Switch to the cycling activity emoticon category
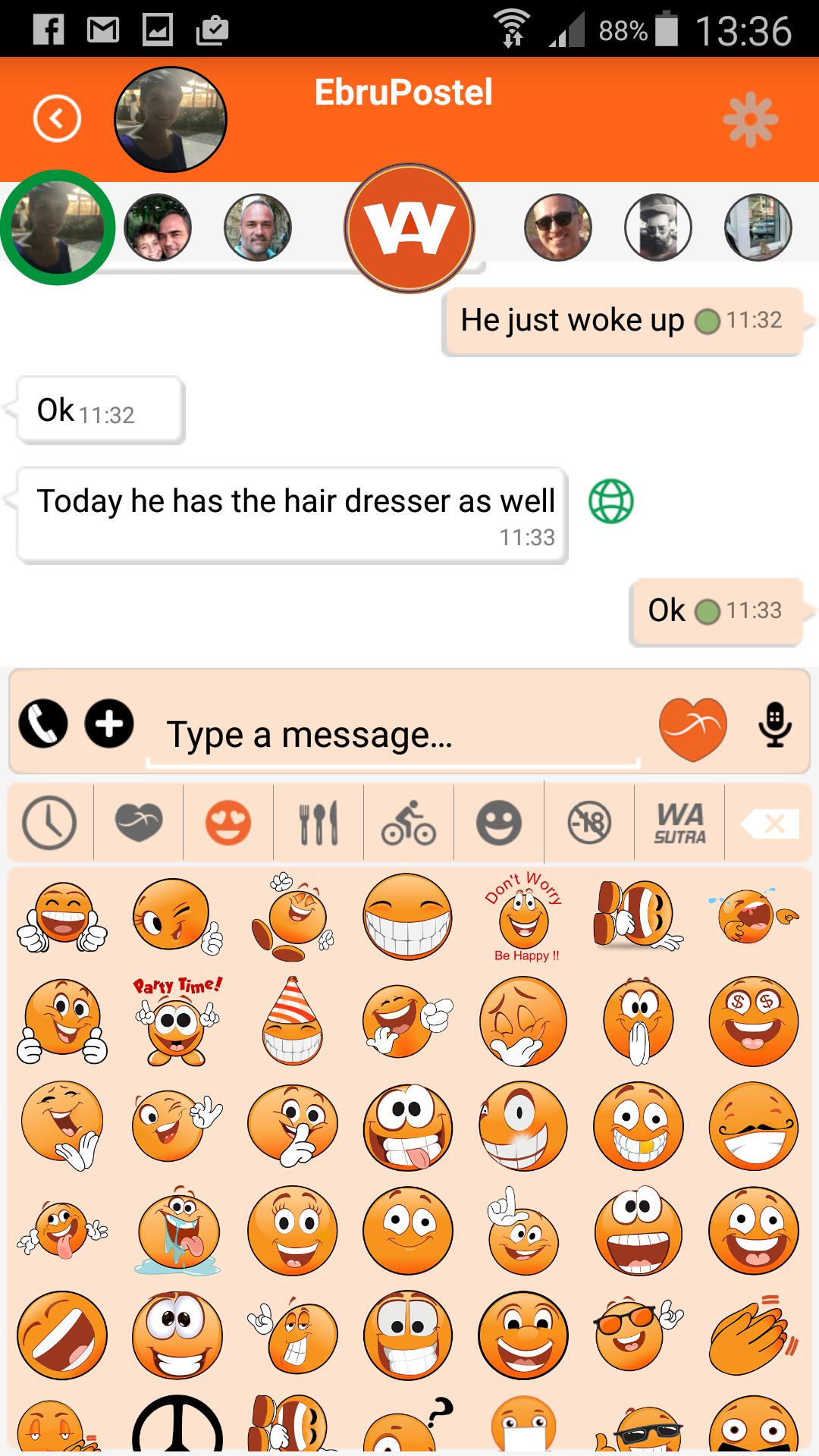Image resolution: width=819 pixels, height=1456 pixels. [x=409, y=823]
